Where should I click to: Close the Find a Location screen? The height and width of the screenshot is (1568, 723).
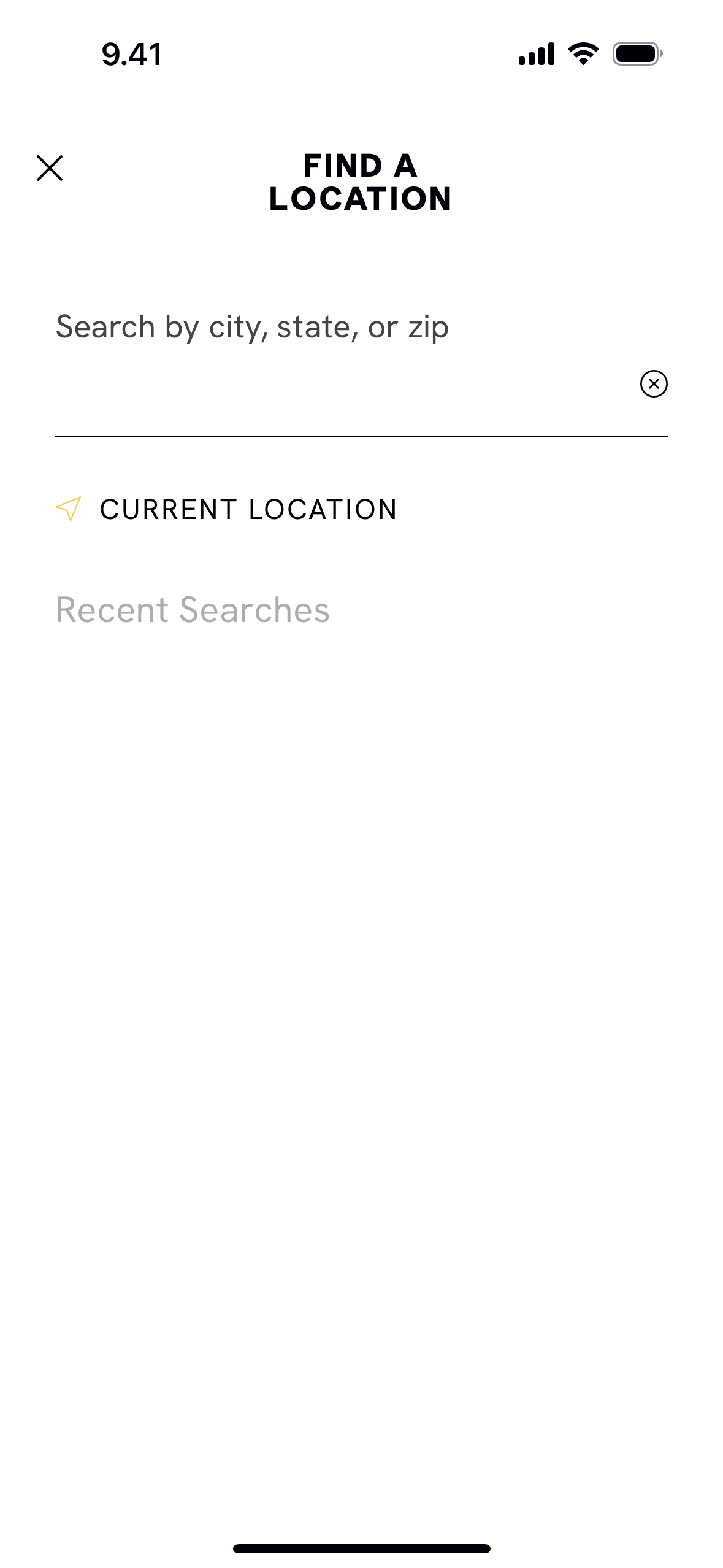(x=50, y=168)
